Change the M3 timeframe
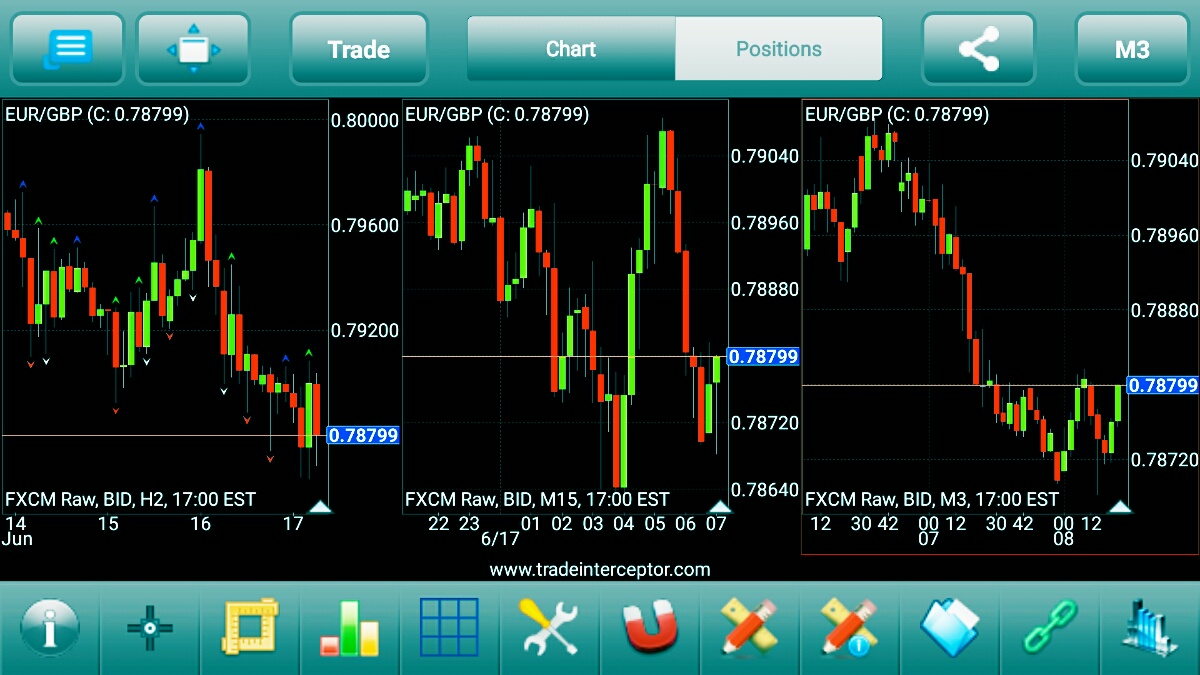1200x675 pixels. (1131, 49)
